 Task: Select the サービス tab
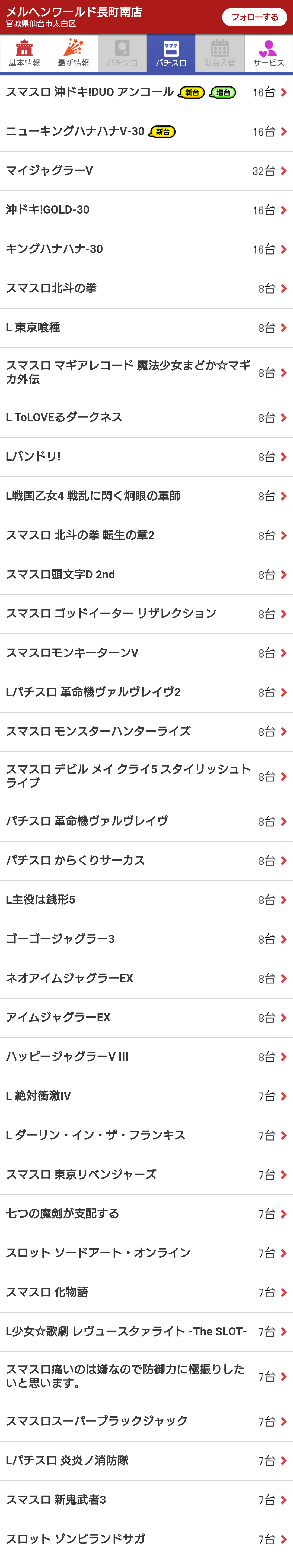point(268,54)
